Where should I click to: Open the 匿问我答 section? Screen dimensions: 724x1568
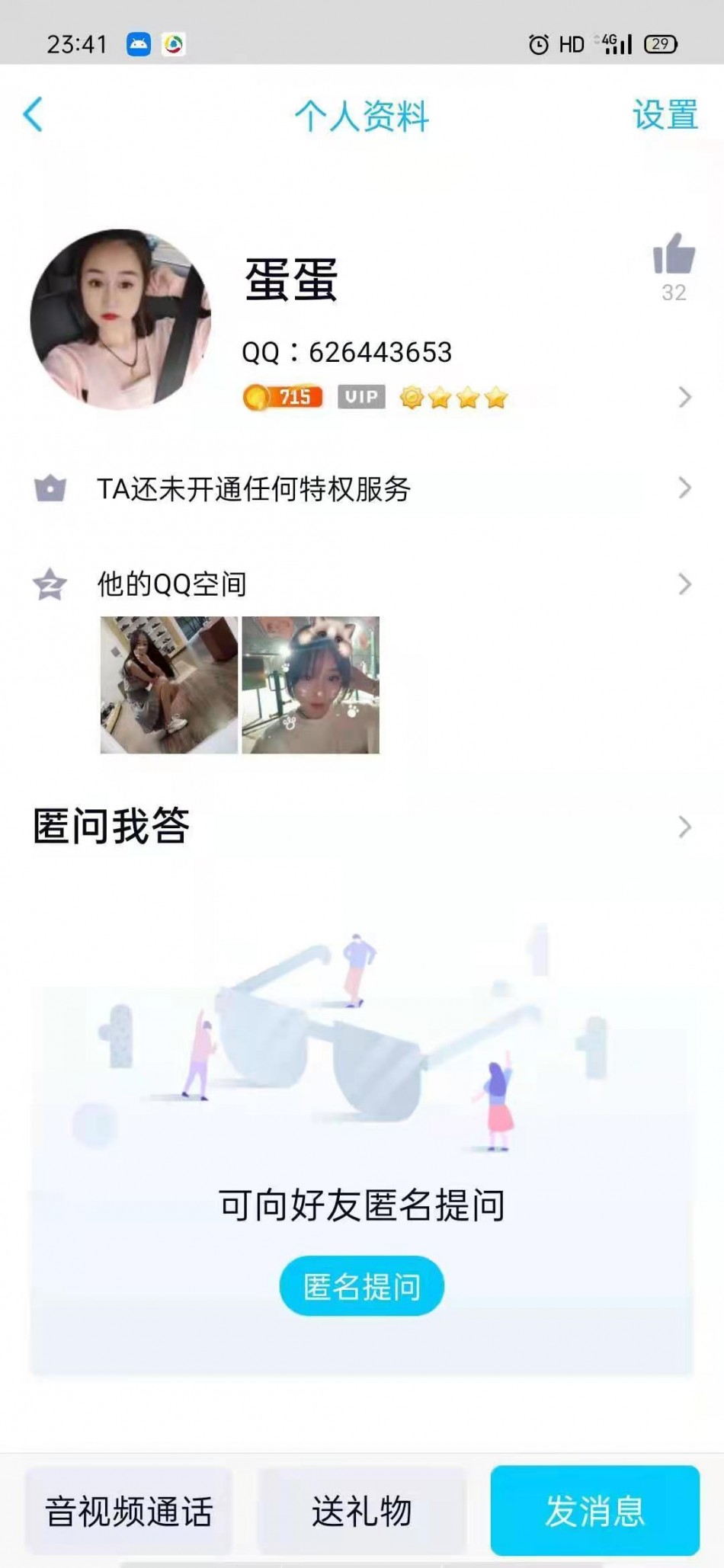click(362, 827)
